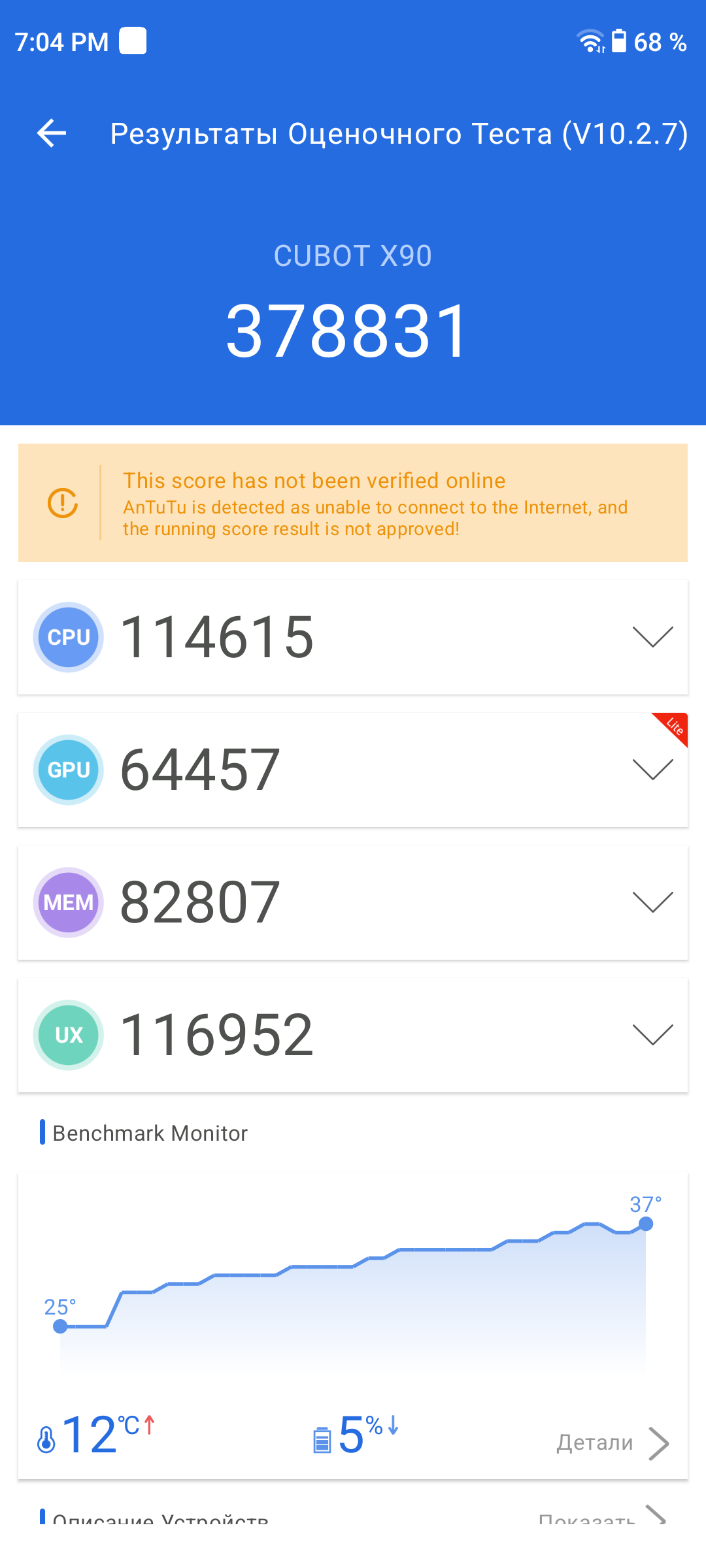
Task: Expand the CPU score 114615 details
Action: 652,637
